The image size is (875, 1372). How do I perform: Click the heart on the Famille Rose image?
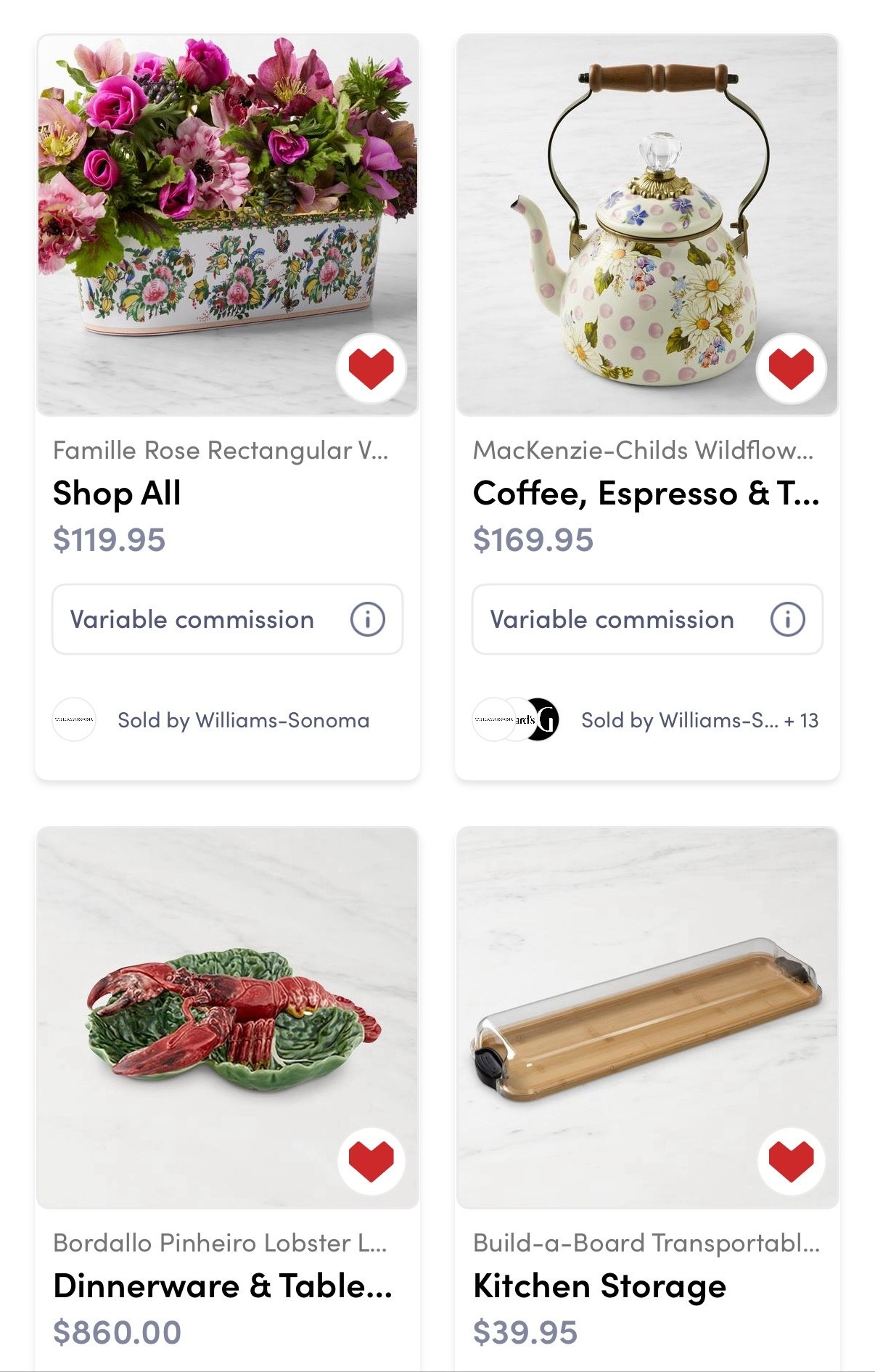(371, 369)
